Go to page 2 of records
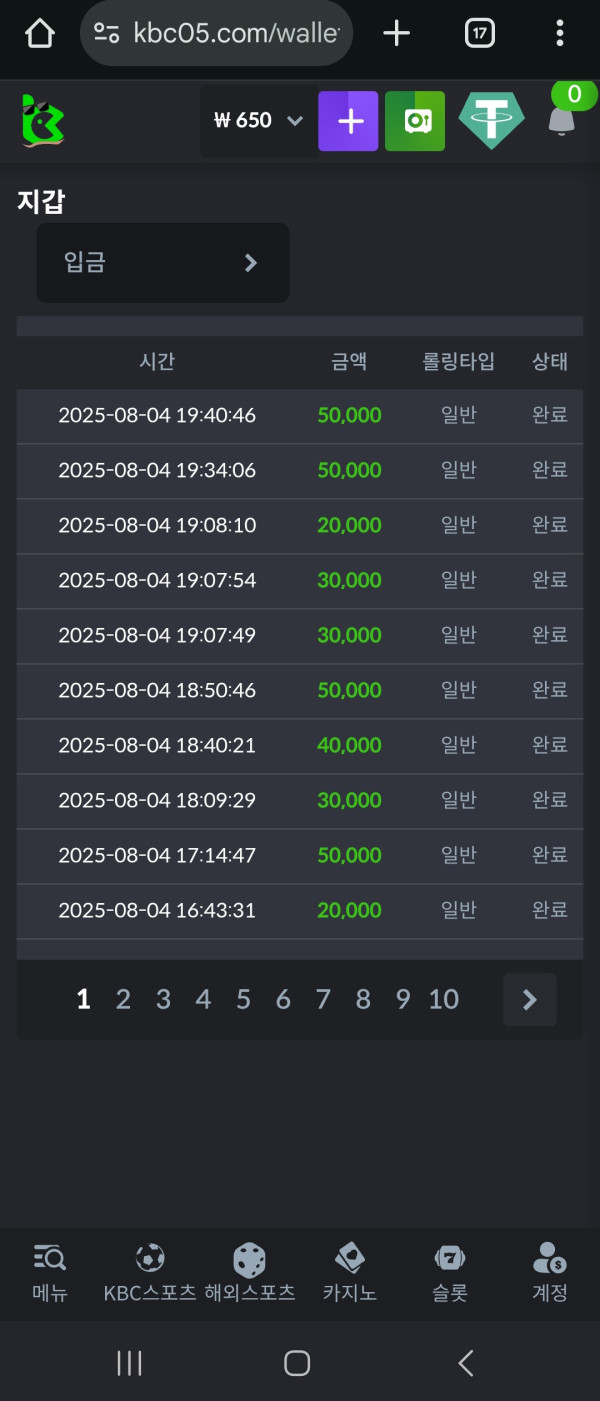Screen dimensions: 600x1401 click(x=123, y=999)
